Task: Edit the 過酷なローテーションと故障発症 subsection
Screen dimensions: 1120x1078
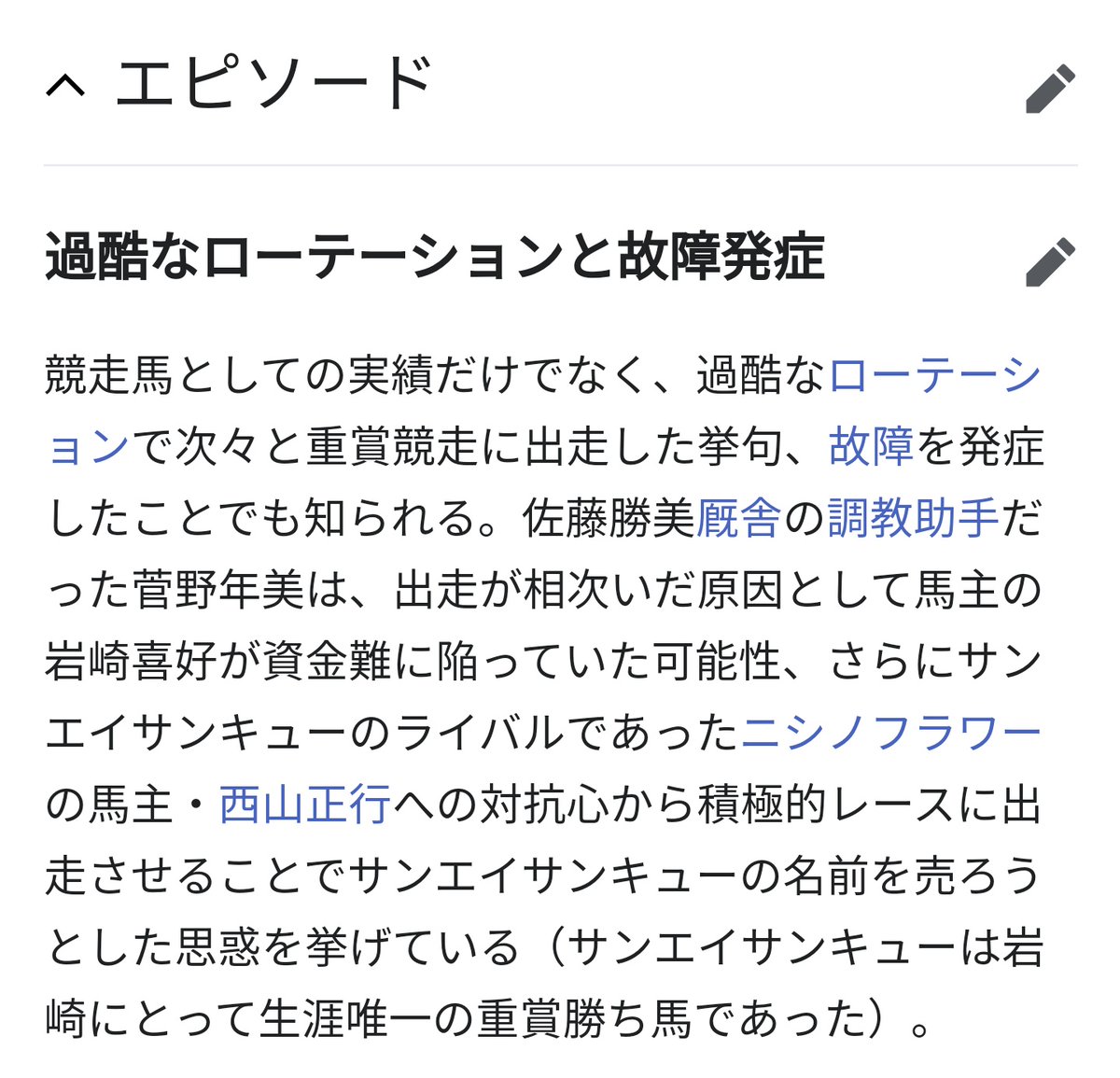Action: pyautogui.click(x=1050, y=262)
